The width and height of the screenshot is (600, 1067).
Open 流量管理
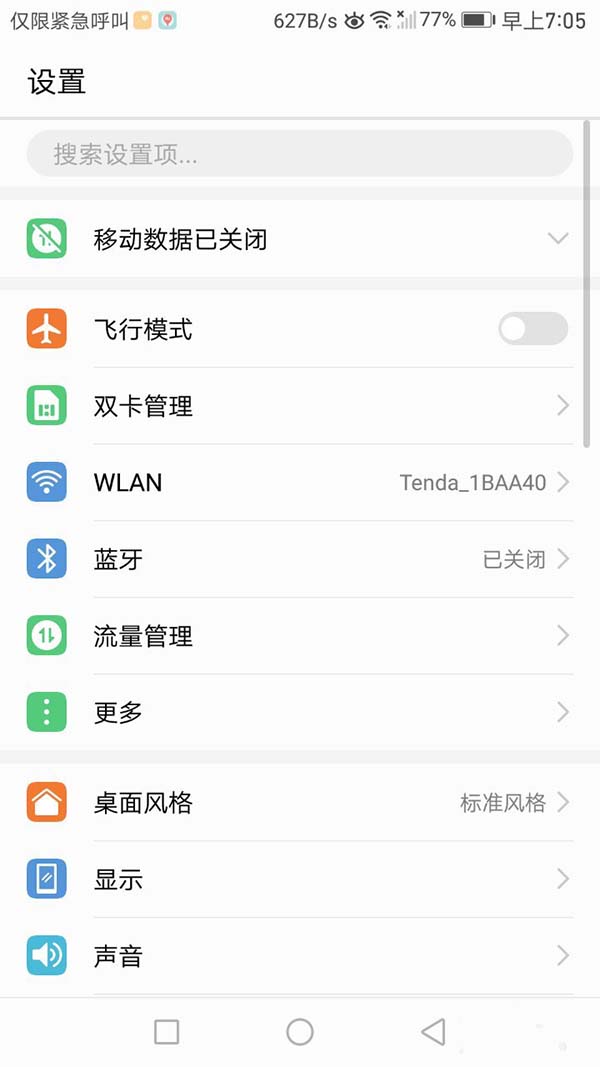300,636
